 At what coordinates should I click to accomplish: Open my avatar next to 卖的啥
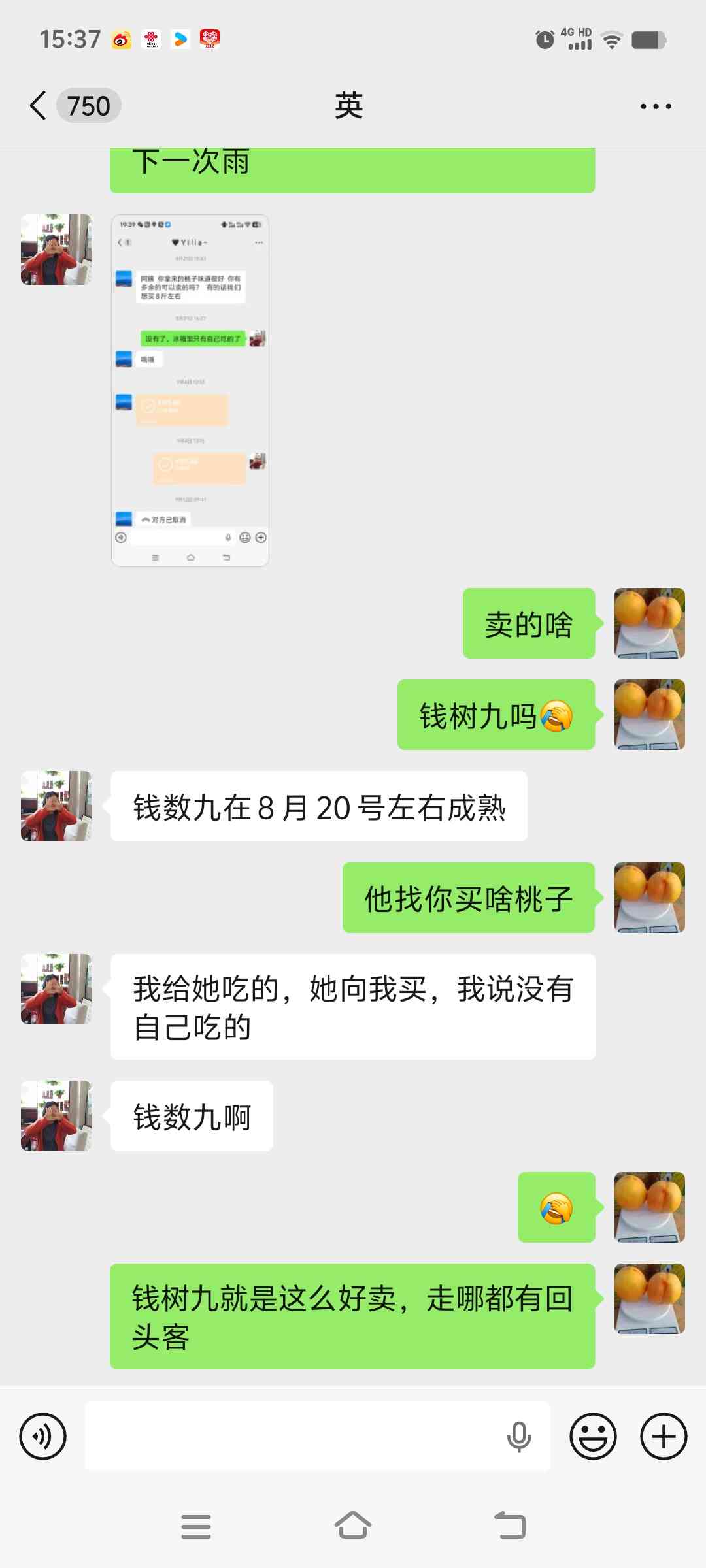[x=649, y=623]
